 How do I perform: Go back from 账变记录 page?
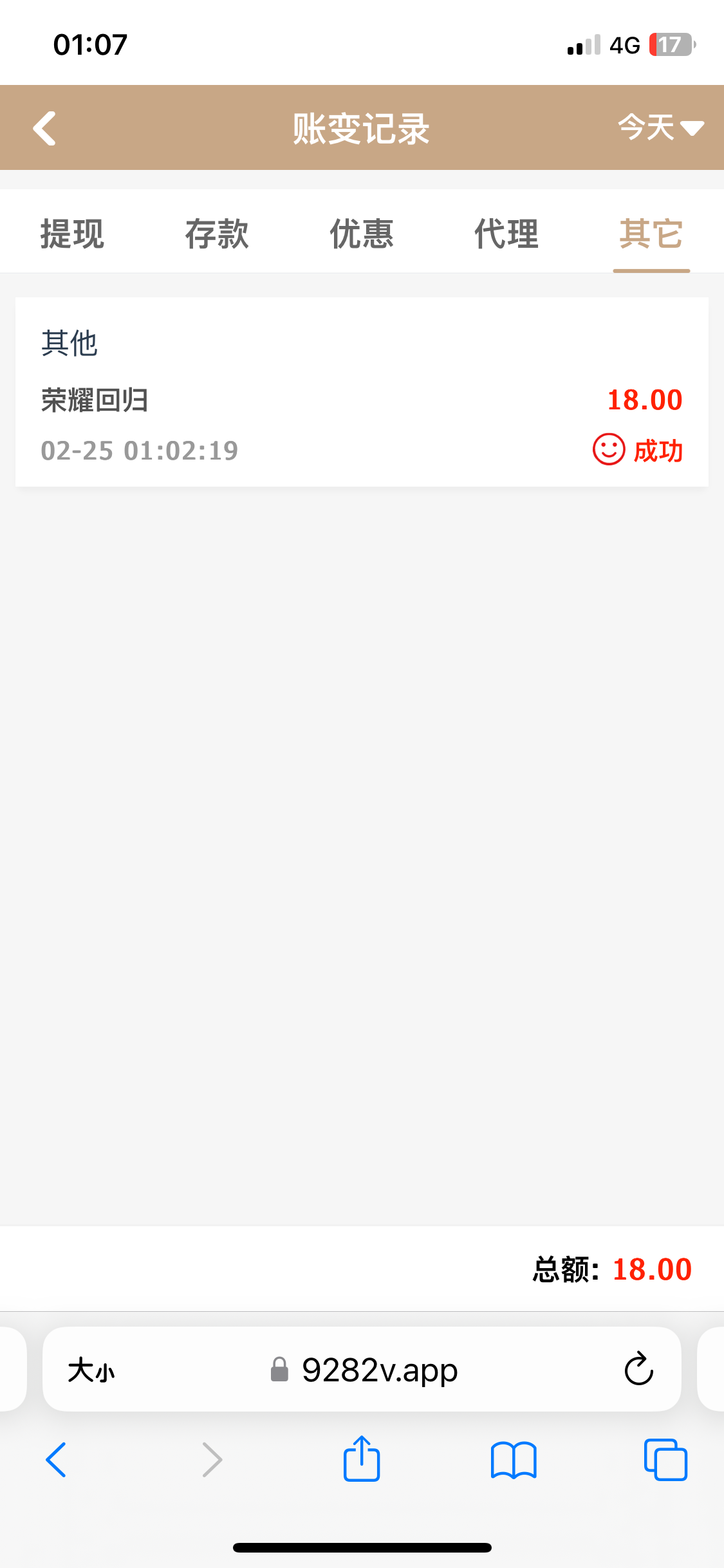tap(45, 128)
